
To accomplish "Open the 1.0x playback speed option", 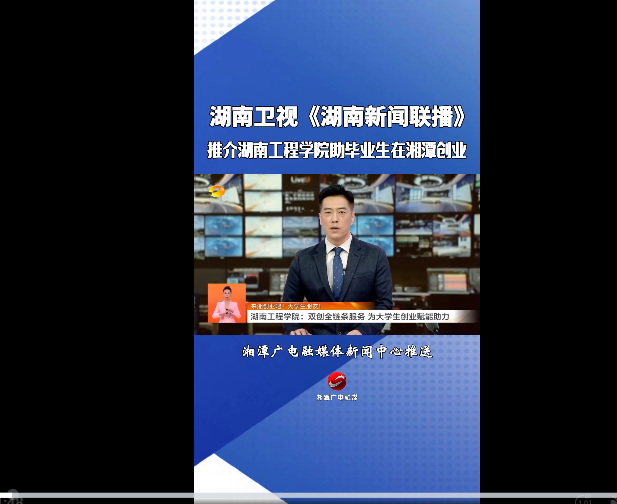I will coord(583,502).
